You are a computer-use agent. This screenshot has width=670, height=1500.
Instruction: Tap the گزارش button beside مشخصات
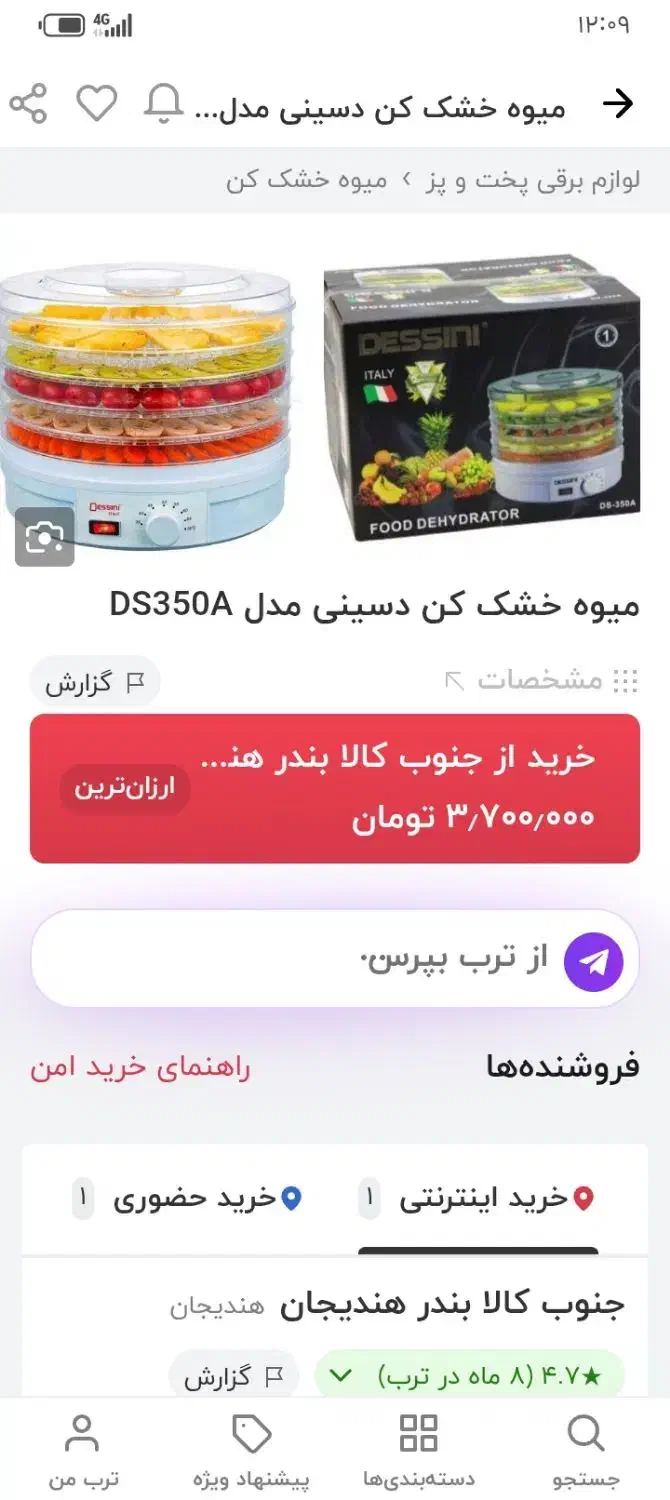(x=96, y=682)
